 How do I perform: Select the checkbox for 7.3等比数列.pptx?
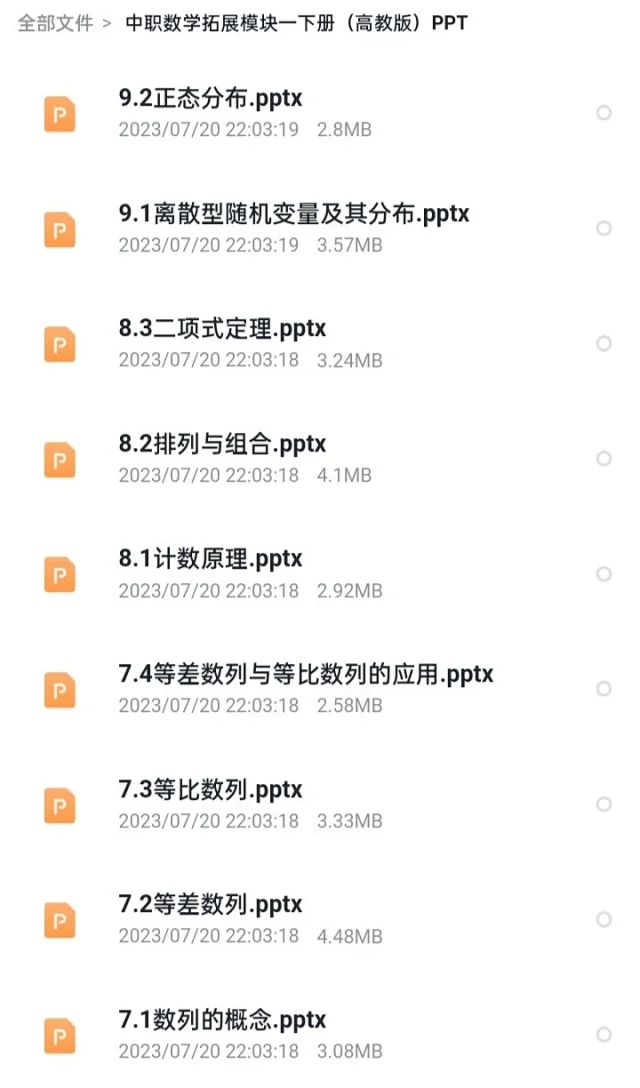(x=604, y=804)
